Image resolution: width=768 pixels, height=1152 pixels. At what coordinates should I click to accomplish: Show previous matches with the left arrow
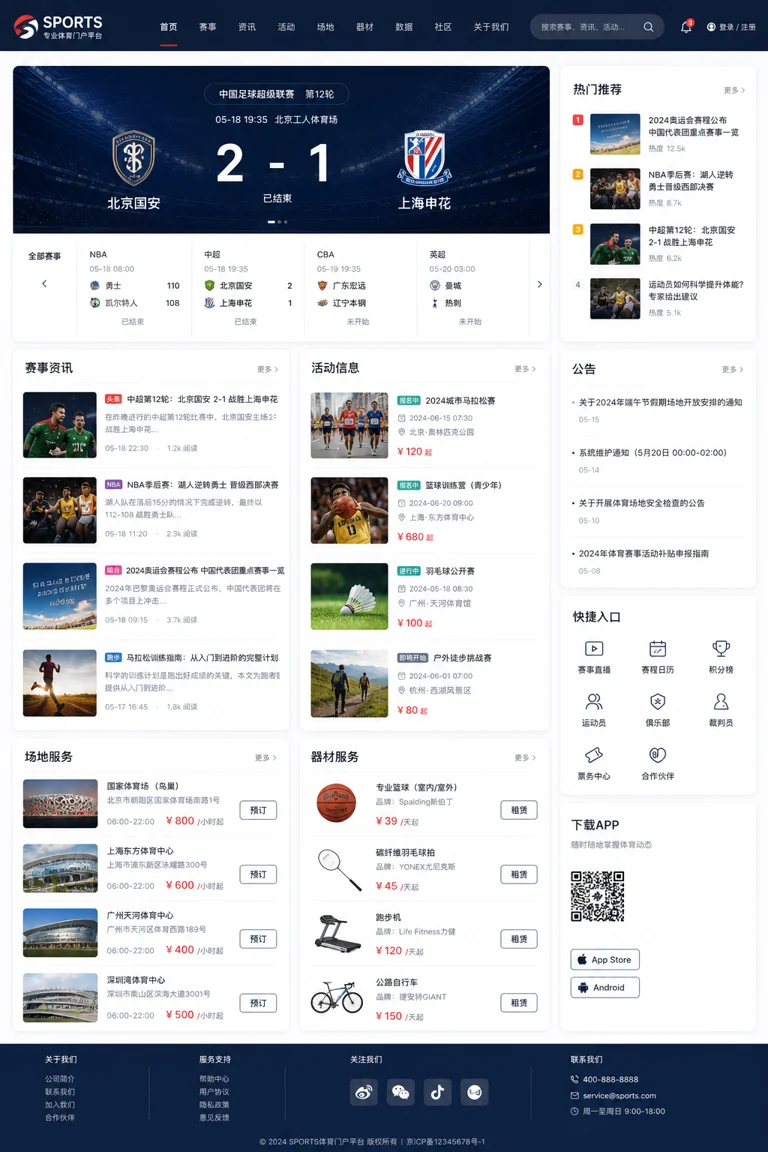(x=44, y=284)
